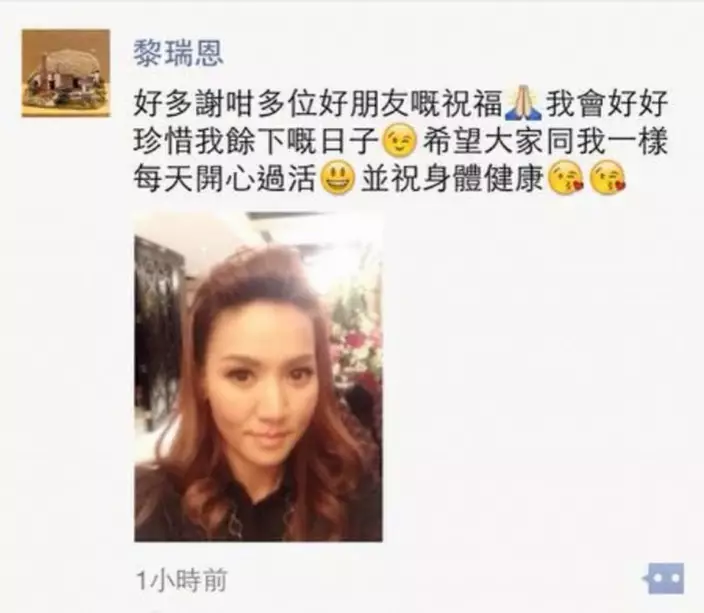
Task: View the posted selfie photo full-size
Action: click(x=258, y=377)
